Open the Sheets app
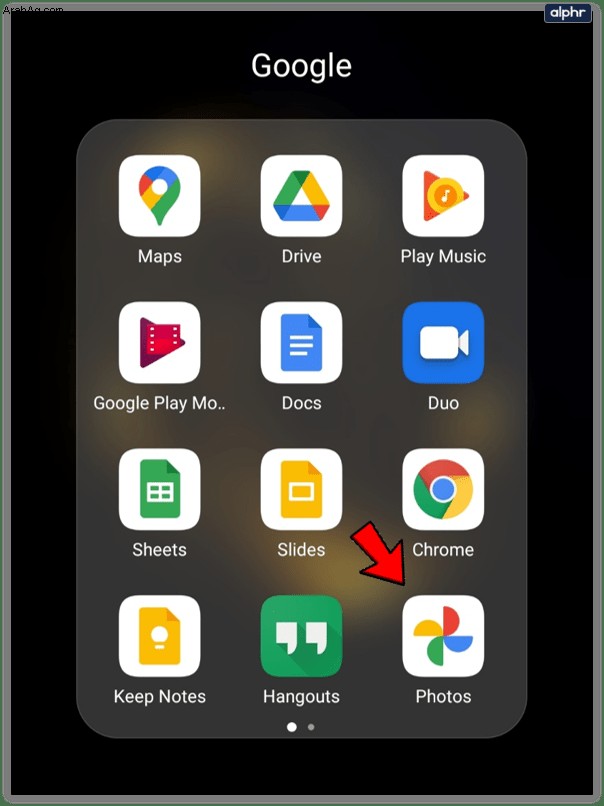The height and width of the screenshot is (806, 604). coord(159,489)
